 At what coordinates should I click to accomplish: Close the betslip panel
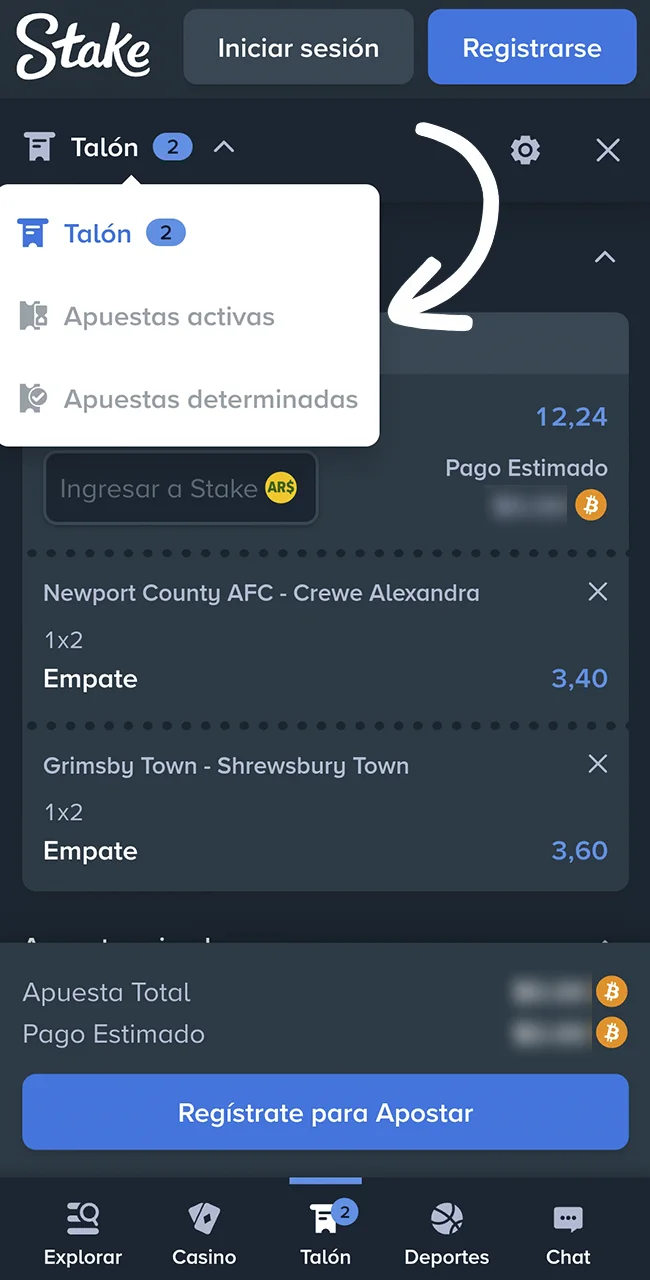(x=608, y=150)
